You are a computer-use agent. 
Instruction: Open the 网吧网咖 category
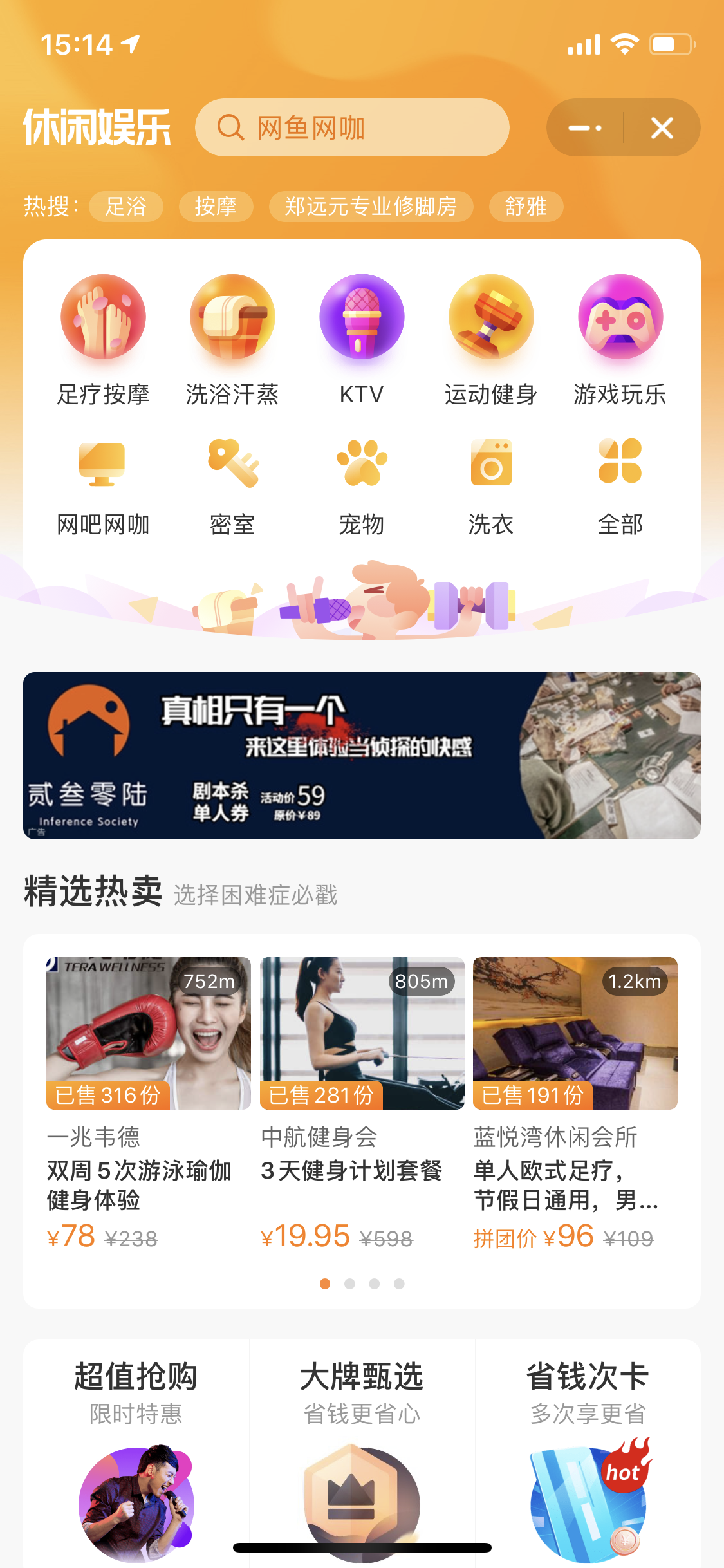103,488
